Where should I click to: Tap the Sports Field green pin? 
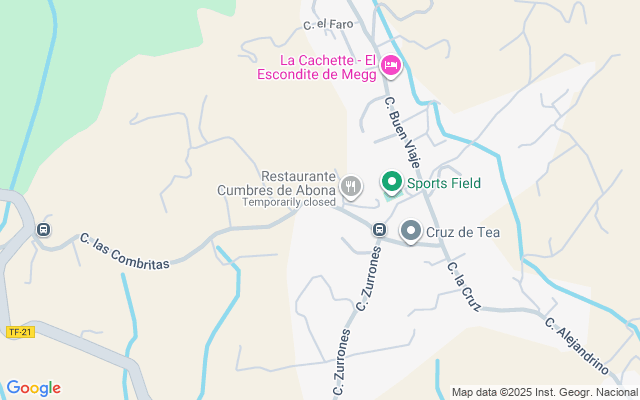pyautogui.click(x=391, y=182)
